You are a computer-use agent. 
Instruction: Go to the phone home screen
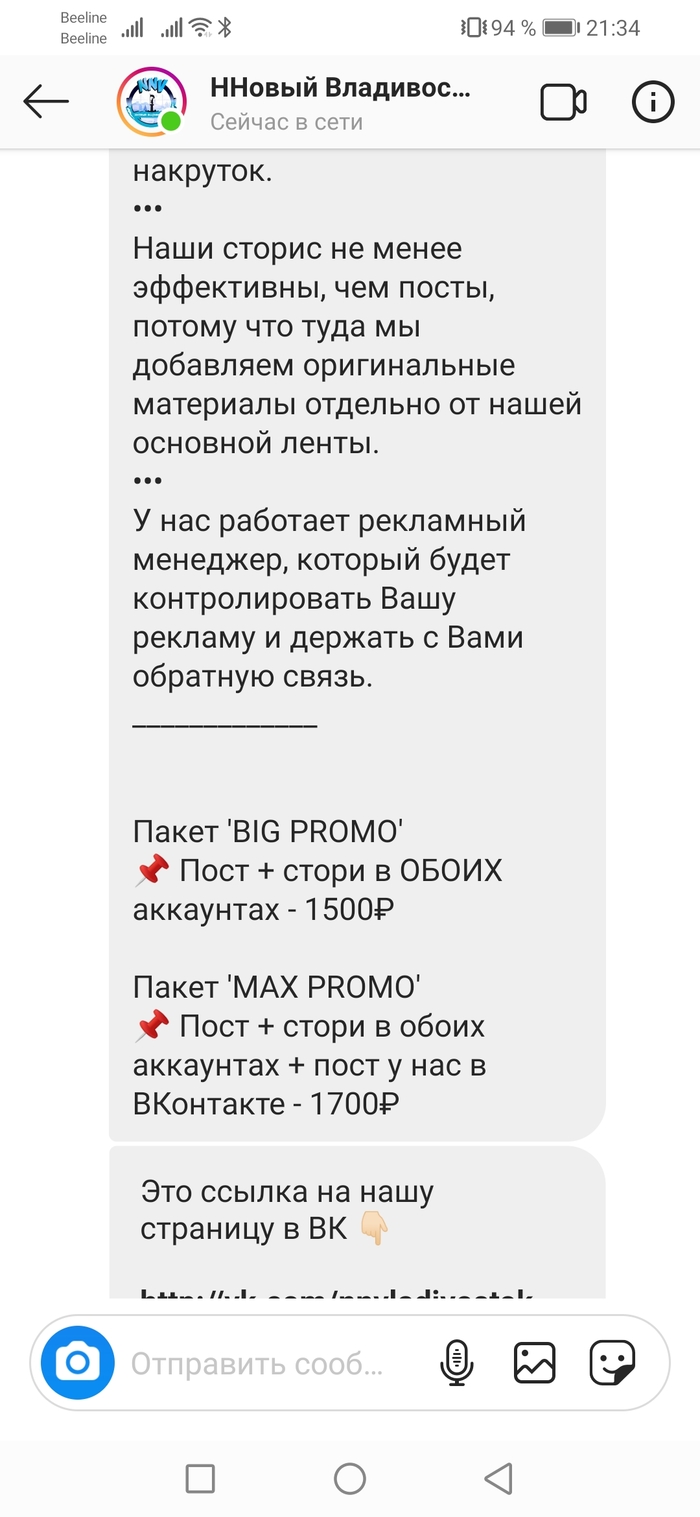tap(350, 1478)
